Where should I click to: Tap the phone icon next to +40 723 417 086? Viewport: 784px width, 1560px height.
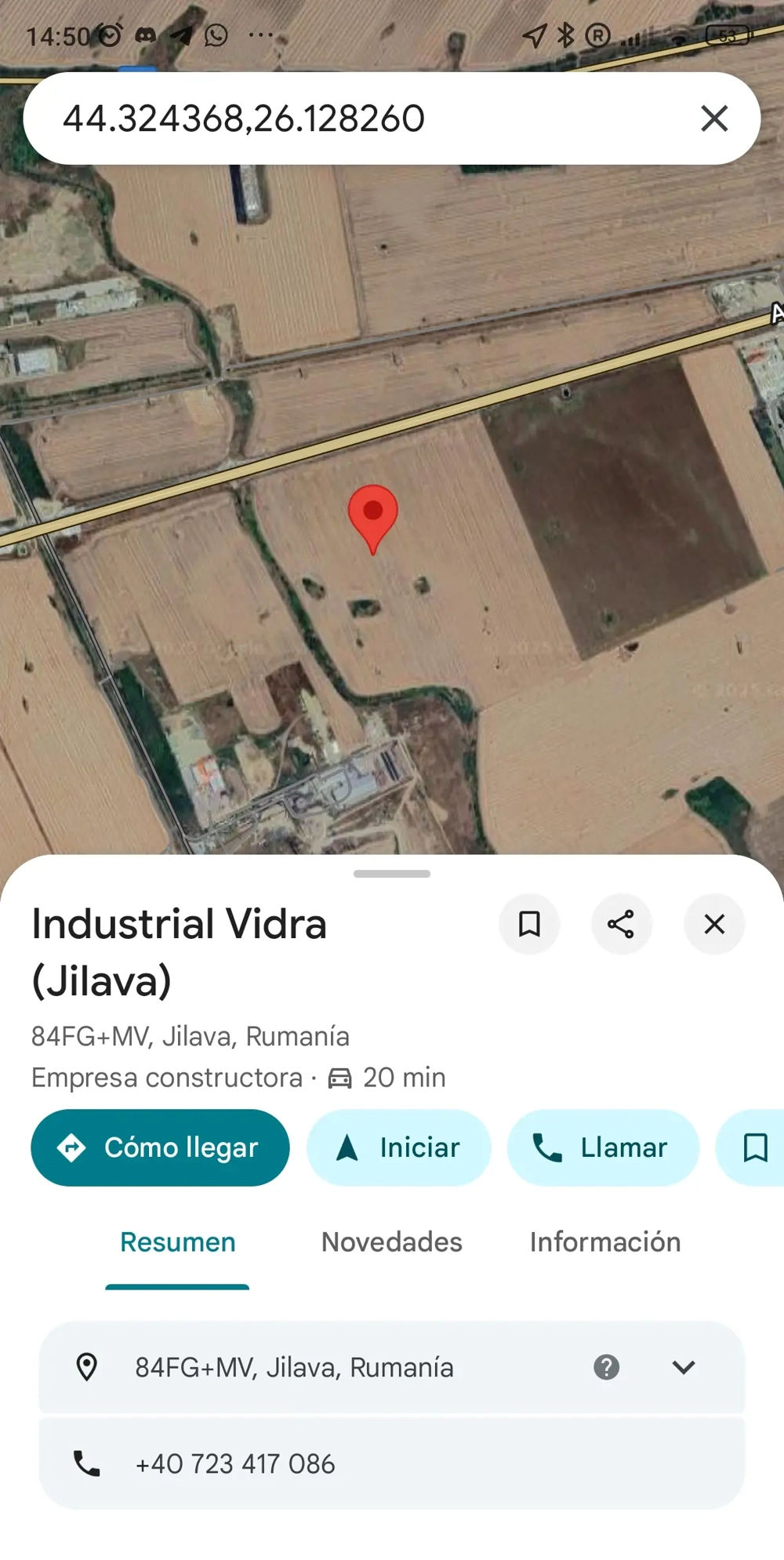86,1464
